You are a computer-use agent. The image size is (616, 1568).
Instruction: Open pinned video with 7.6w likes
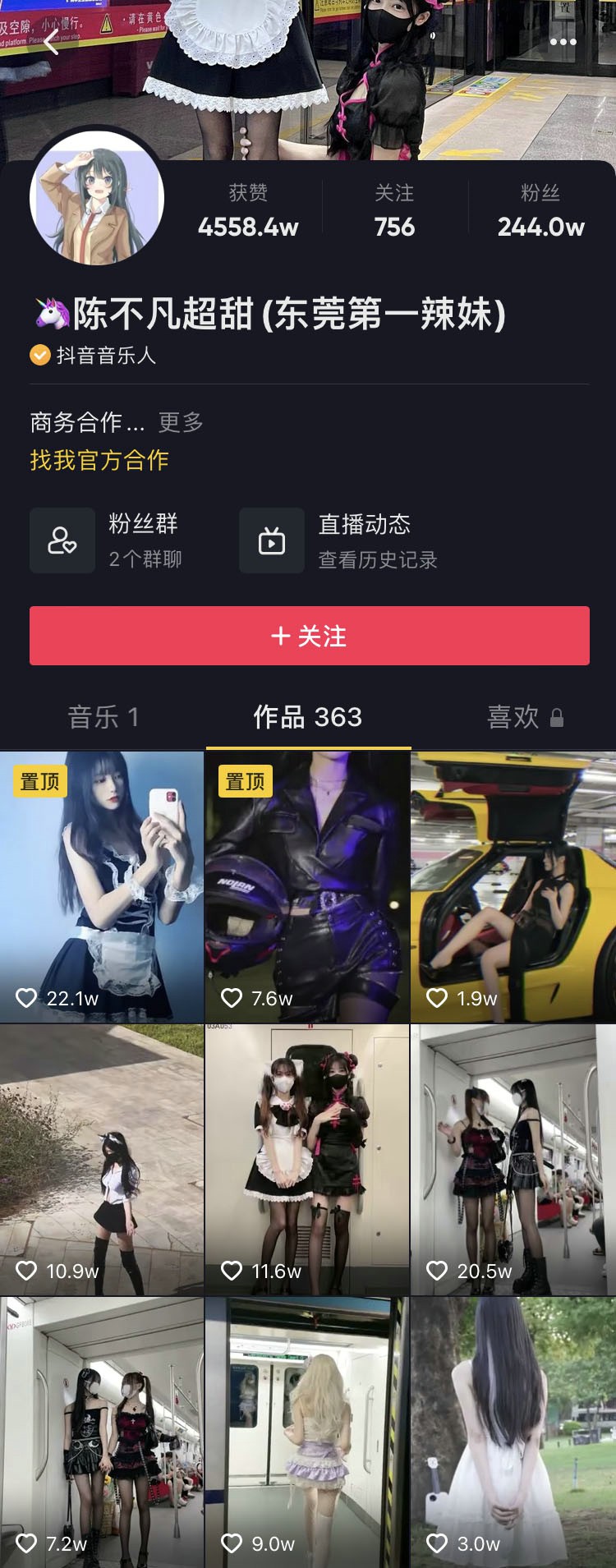coord(307,887)
